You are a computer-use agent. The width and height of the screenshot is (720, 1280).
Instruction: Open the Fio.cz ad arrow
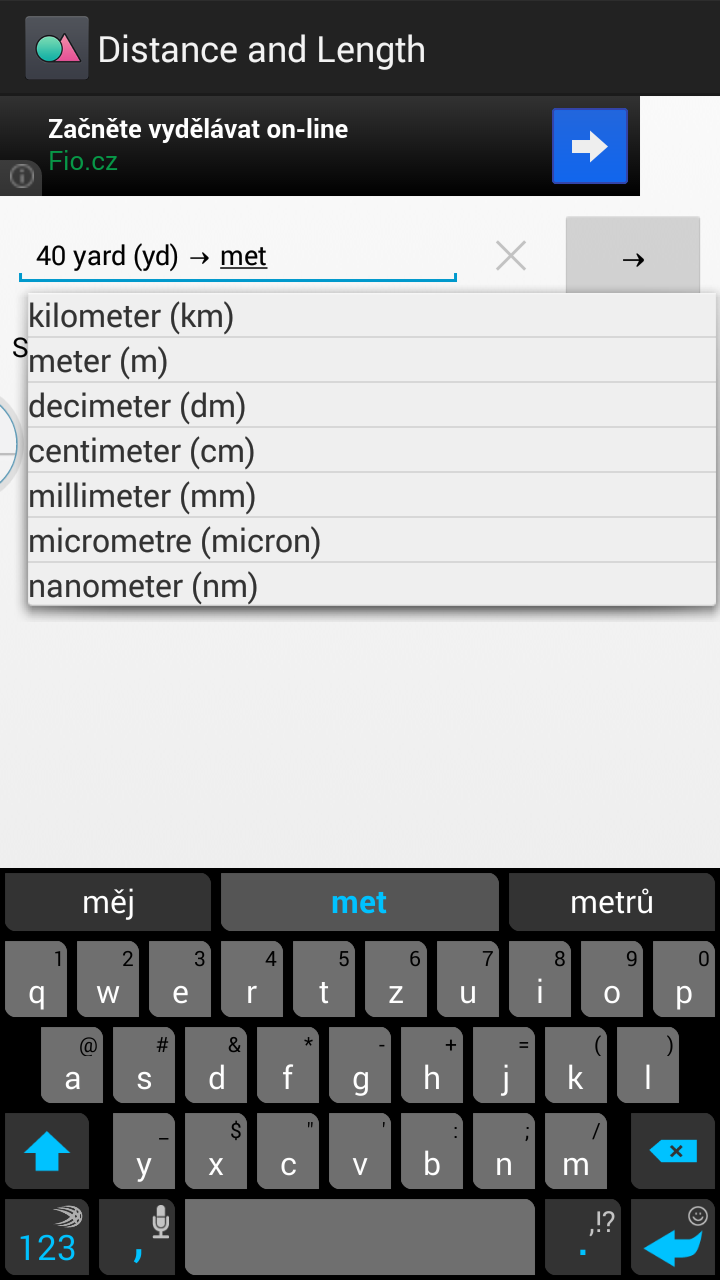[x=590, y=146]
